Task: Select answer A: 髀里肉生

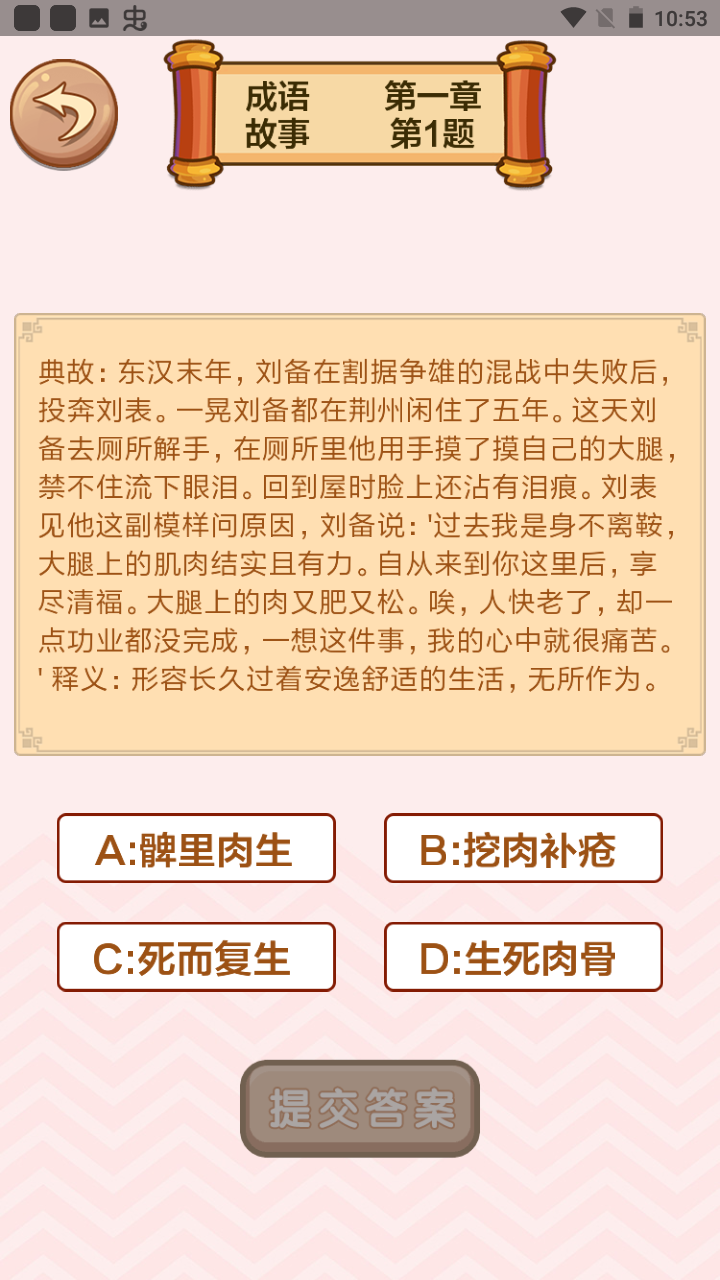Action: click(x=196, y=849)
